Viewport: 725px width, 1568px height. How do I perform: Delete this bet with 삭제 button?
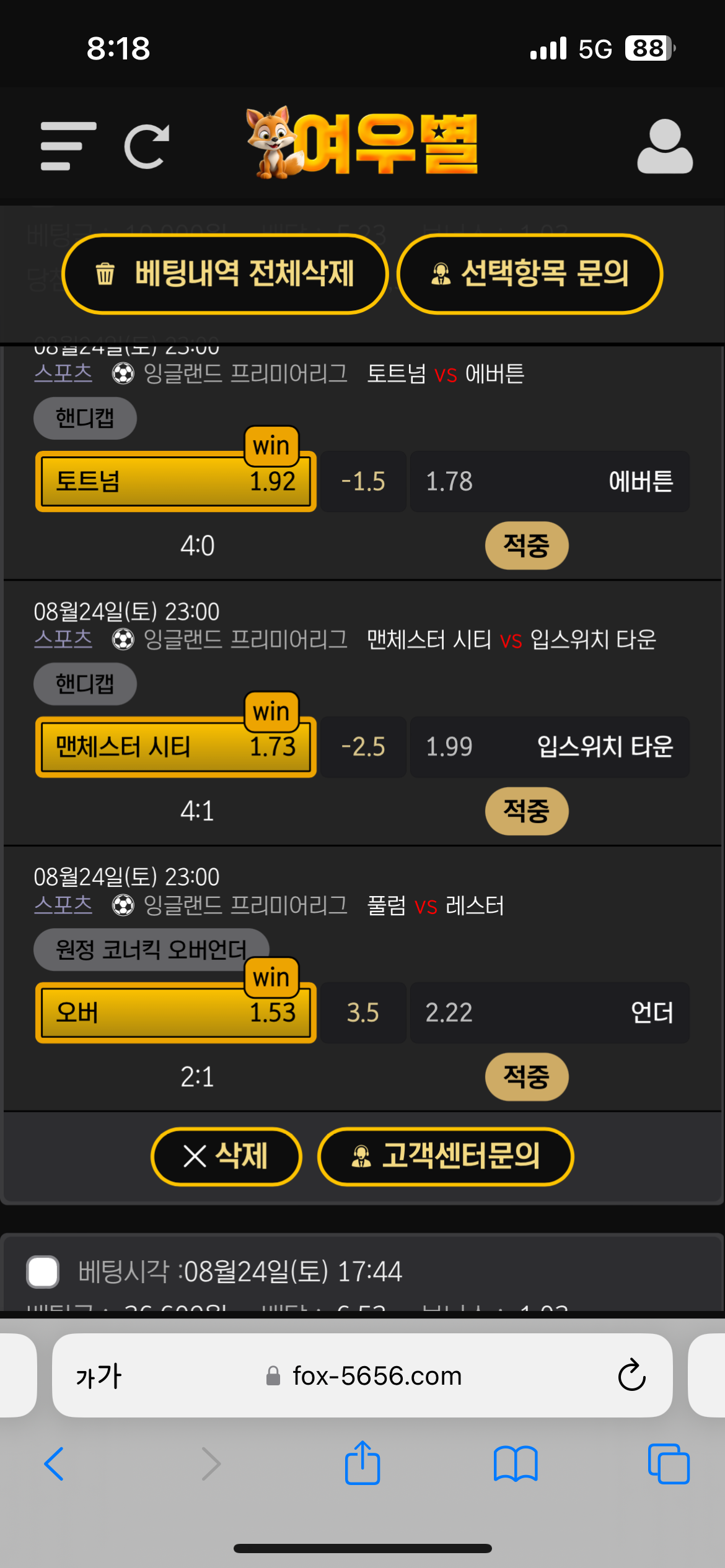coord(226,1156)
